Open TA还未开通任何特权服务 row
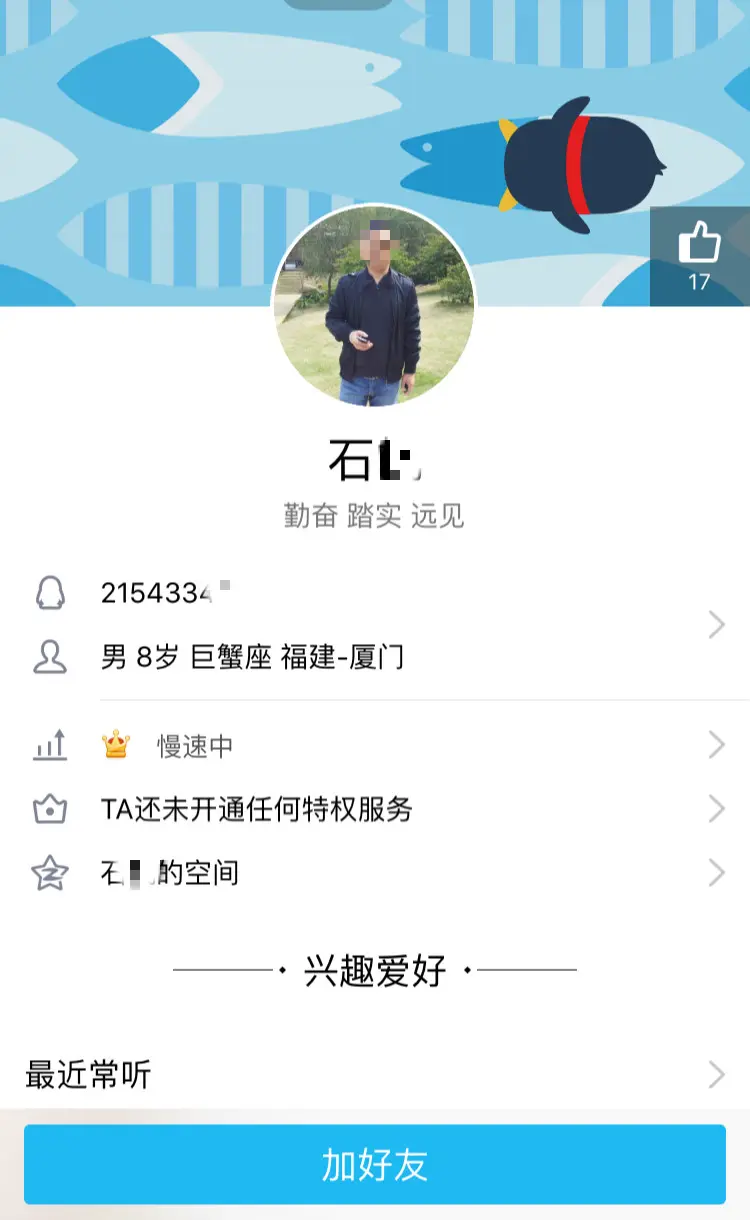 tap(400, 809)
